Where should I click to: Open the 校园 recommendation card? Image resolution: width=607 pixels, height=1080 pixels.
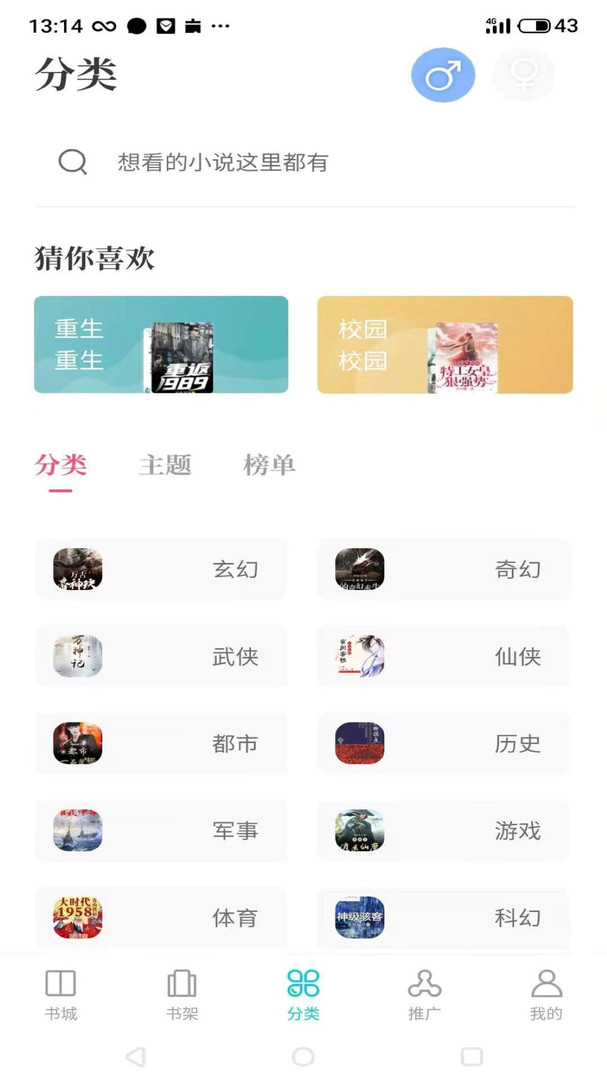coord(445,345)
